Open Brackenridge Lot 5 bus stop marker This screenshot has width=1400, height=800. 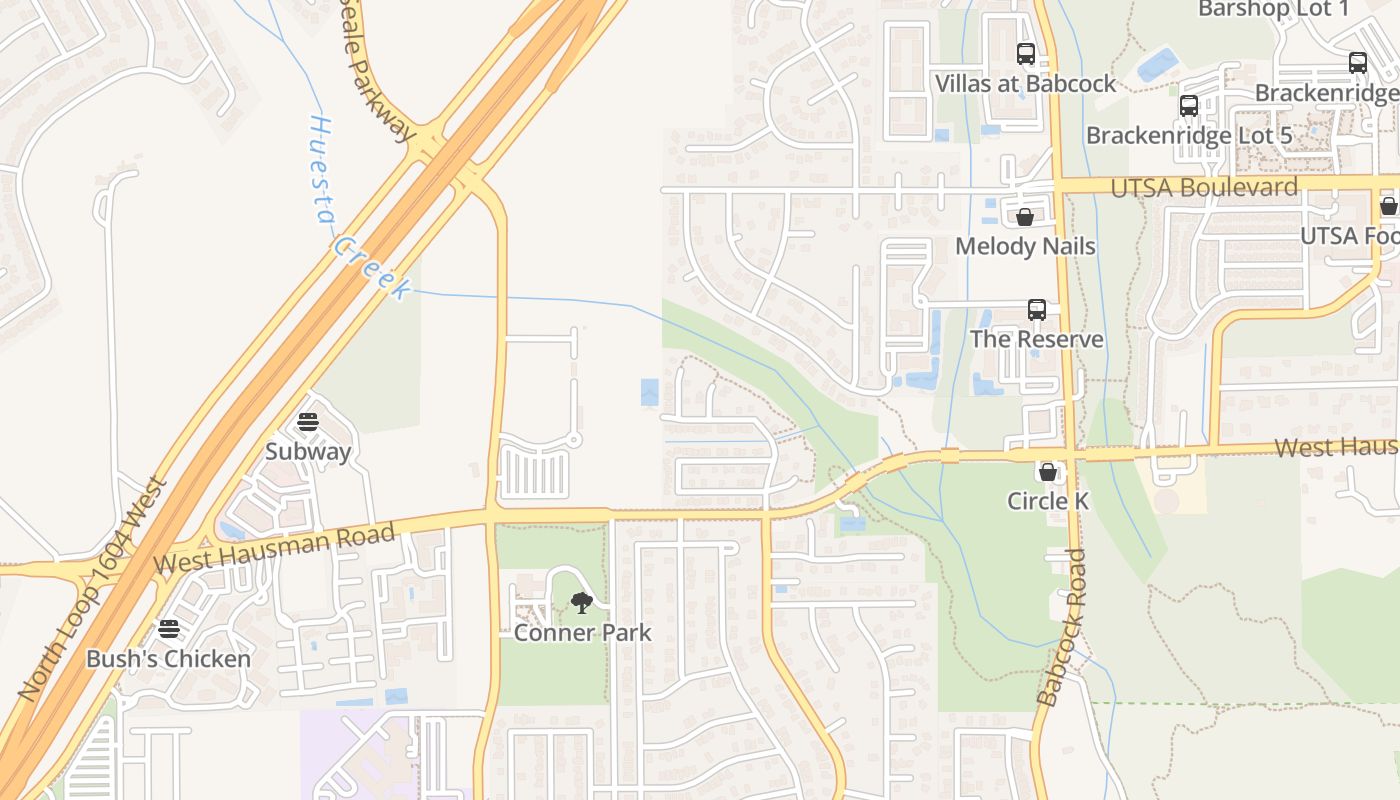pos(1189,106)
